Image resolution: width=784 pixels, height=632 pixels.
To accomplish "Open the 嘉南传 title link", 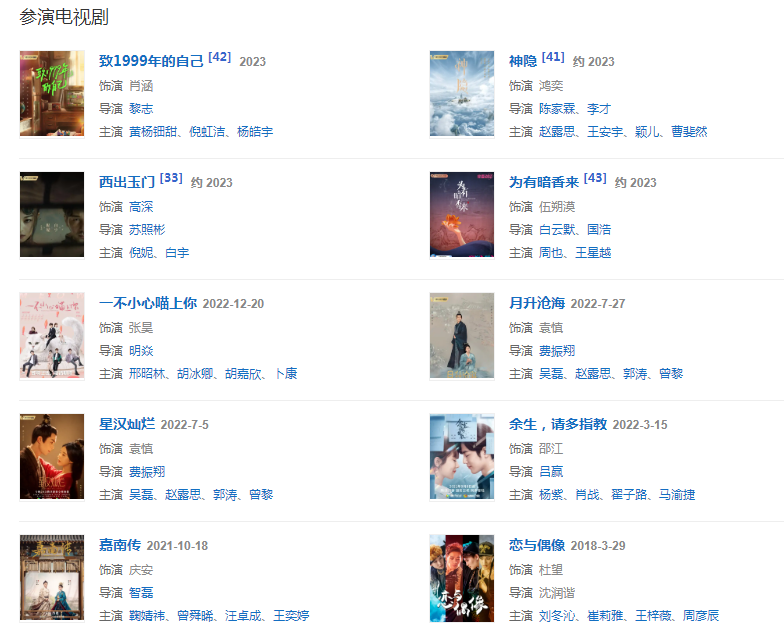I will [x=120, y=545].
